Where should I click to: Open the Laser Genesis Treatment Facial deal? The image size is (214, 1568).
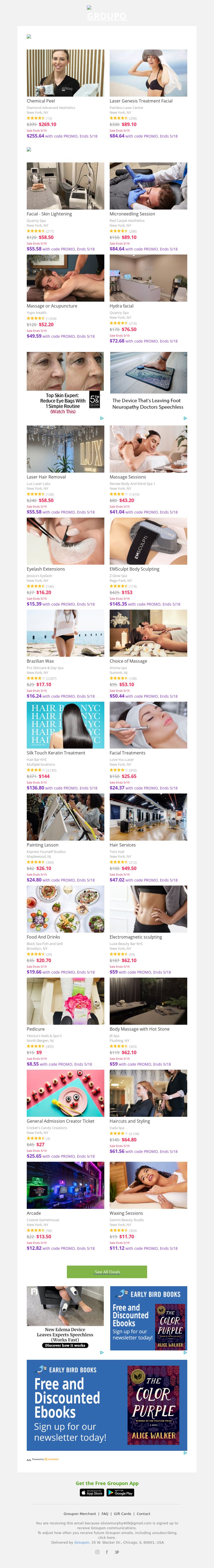148,73
